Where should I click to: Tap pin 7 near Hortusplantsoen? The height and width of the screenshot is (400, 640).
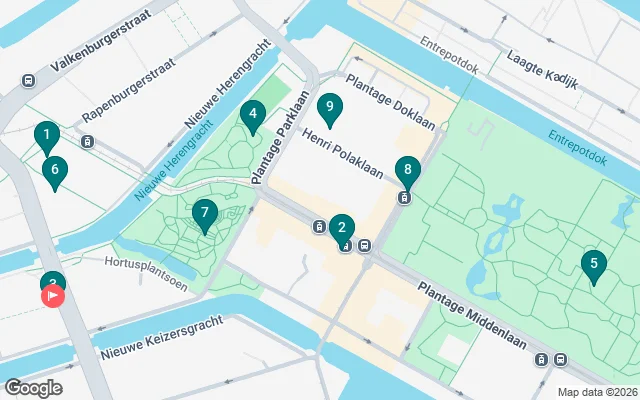coord(204,213)
